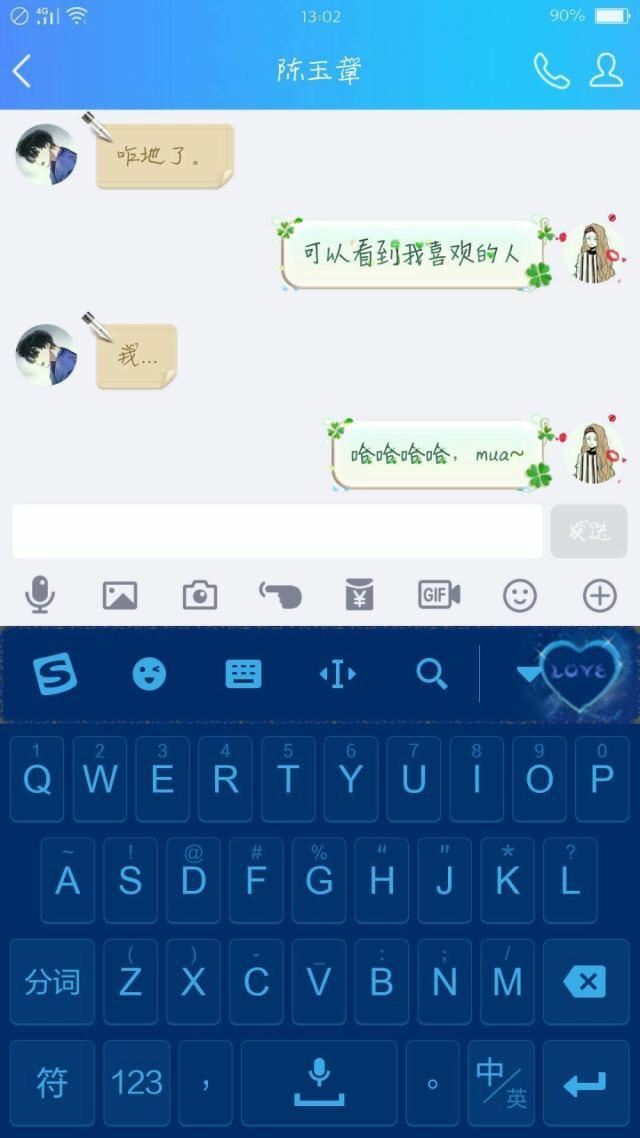The image size is (640, 1138).
Task: Tap the 发送 send button
Action: (588, 531)
